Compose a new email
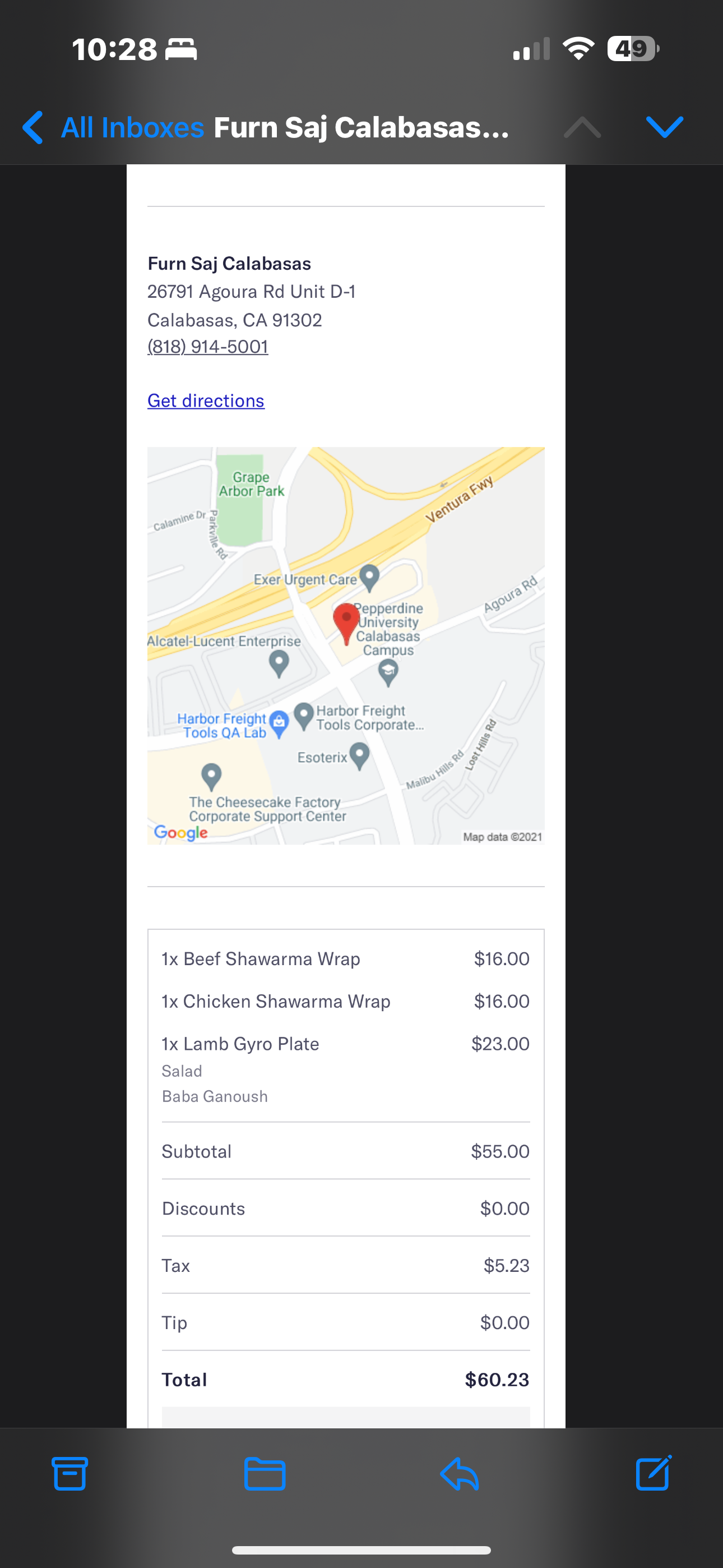This screenshot has width=723, height=1568. (654, 1473)
